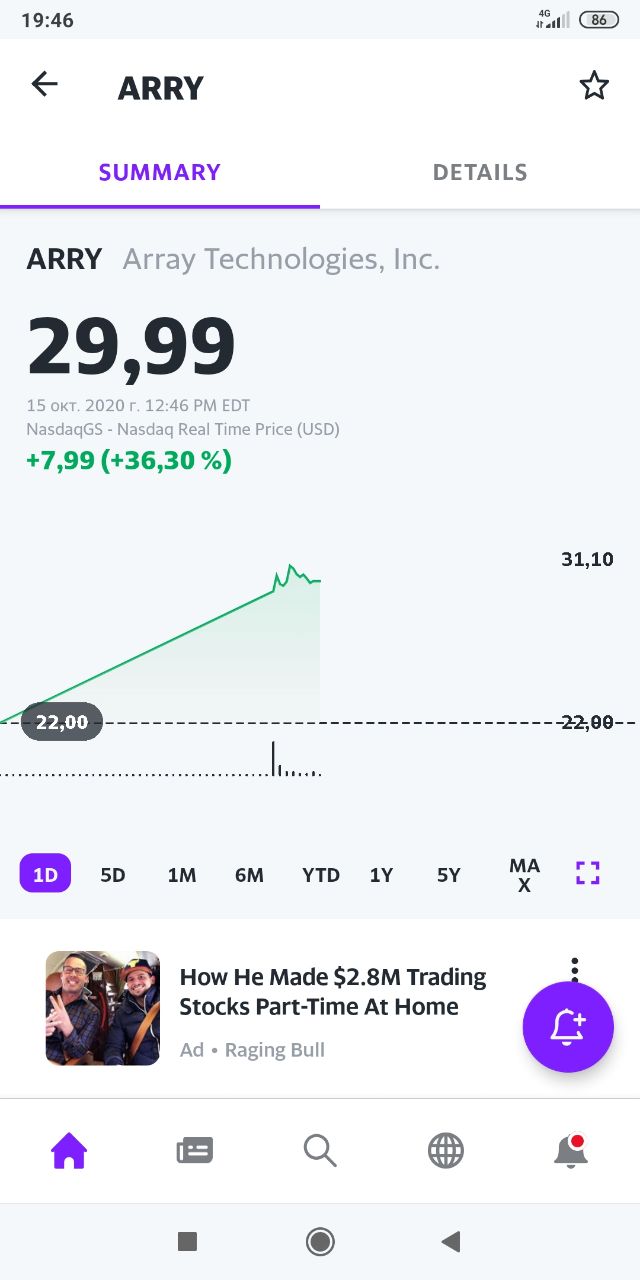640x1280 pixels.
Task: Open the news tab in bottom navigation
Action: 194,1151
